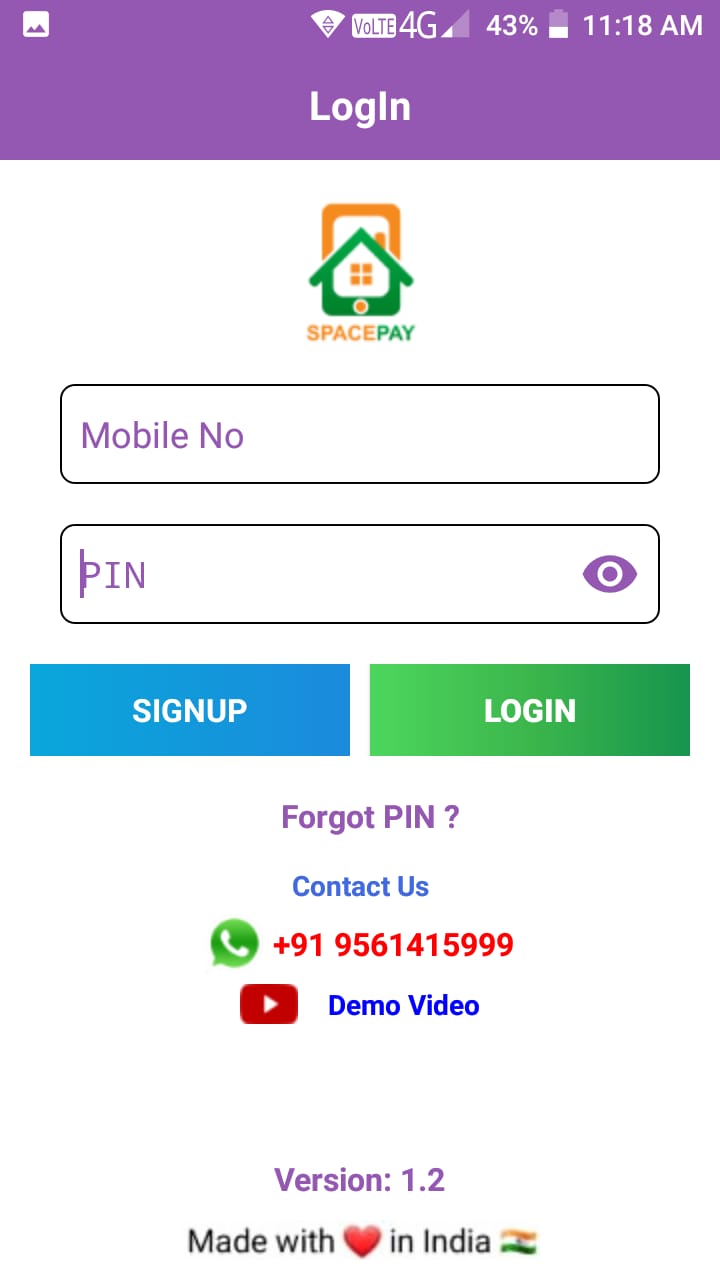Viewport: 720px width, 1280px height.
Task: Open the Forgot PIN ? link
Action: tap(370, 817)
